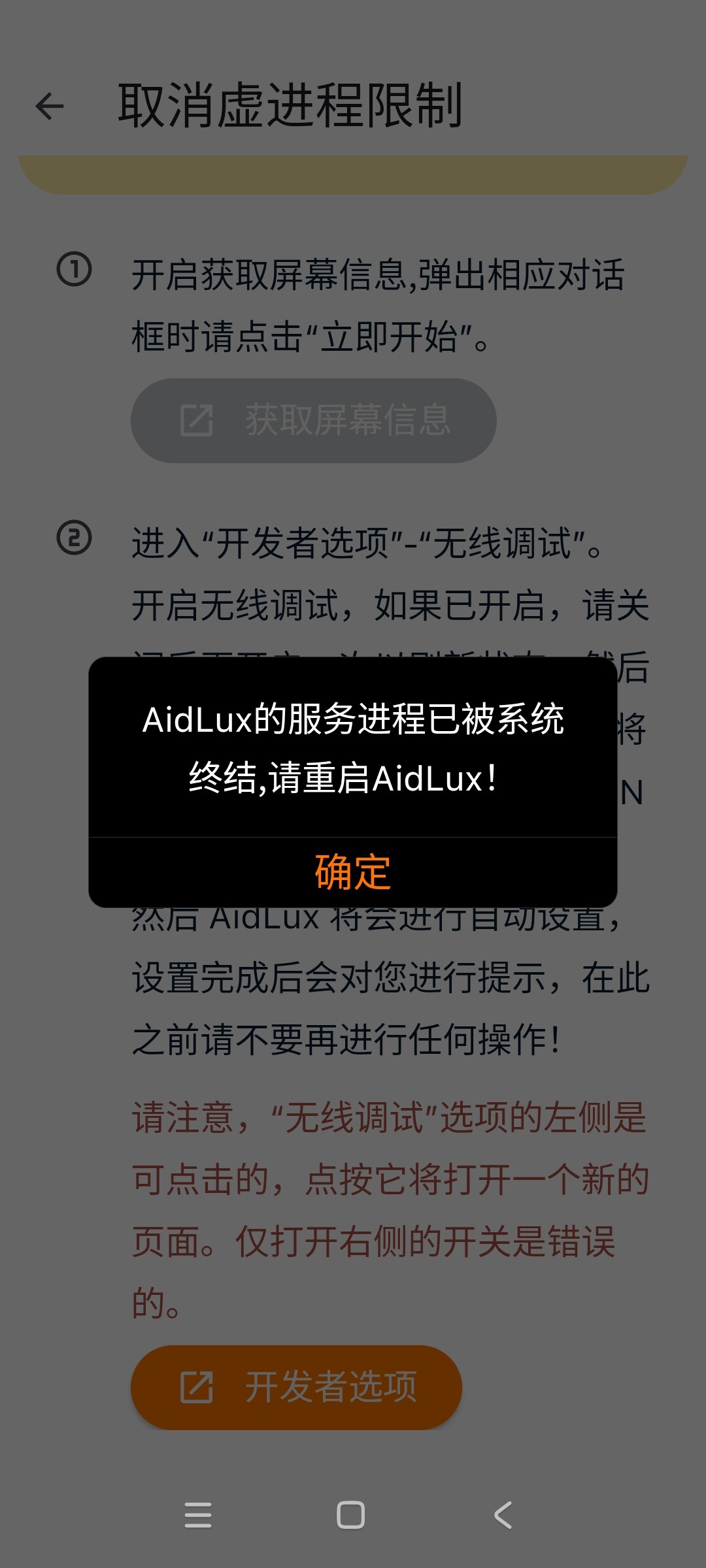Tap the 获取屏幕信息 button
The height and width of the screenshot is (1568, 706).
[314, 420]
